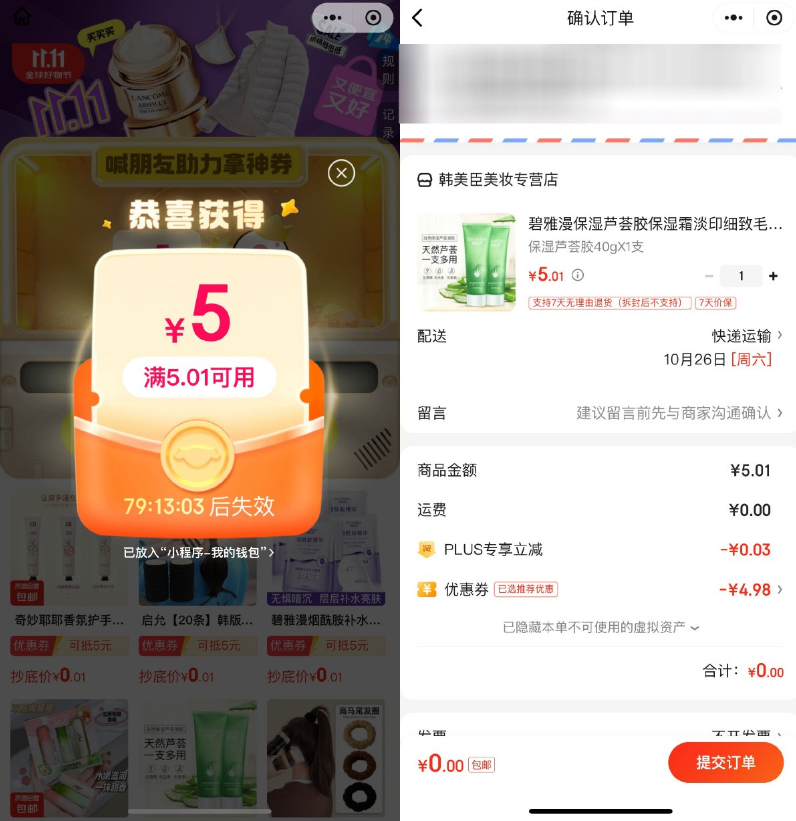Increase the item quantity with the plus
Viewport: 796px width, 821px height.
pyautogui.click(x=773, y=276)
